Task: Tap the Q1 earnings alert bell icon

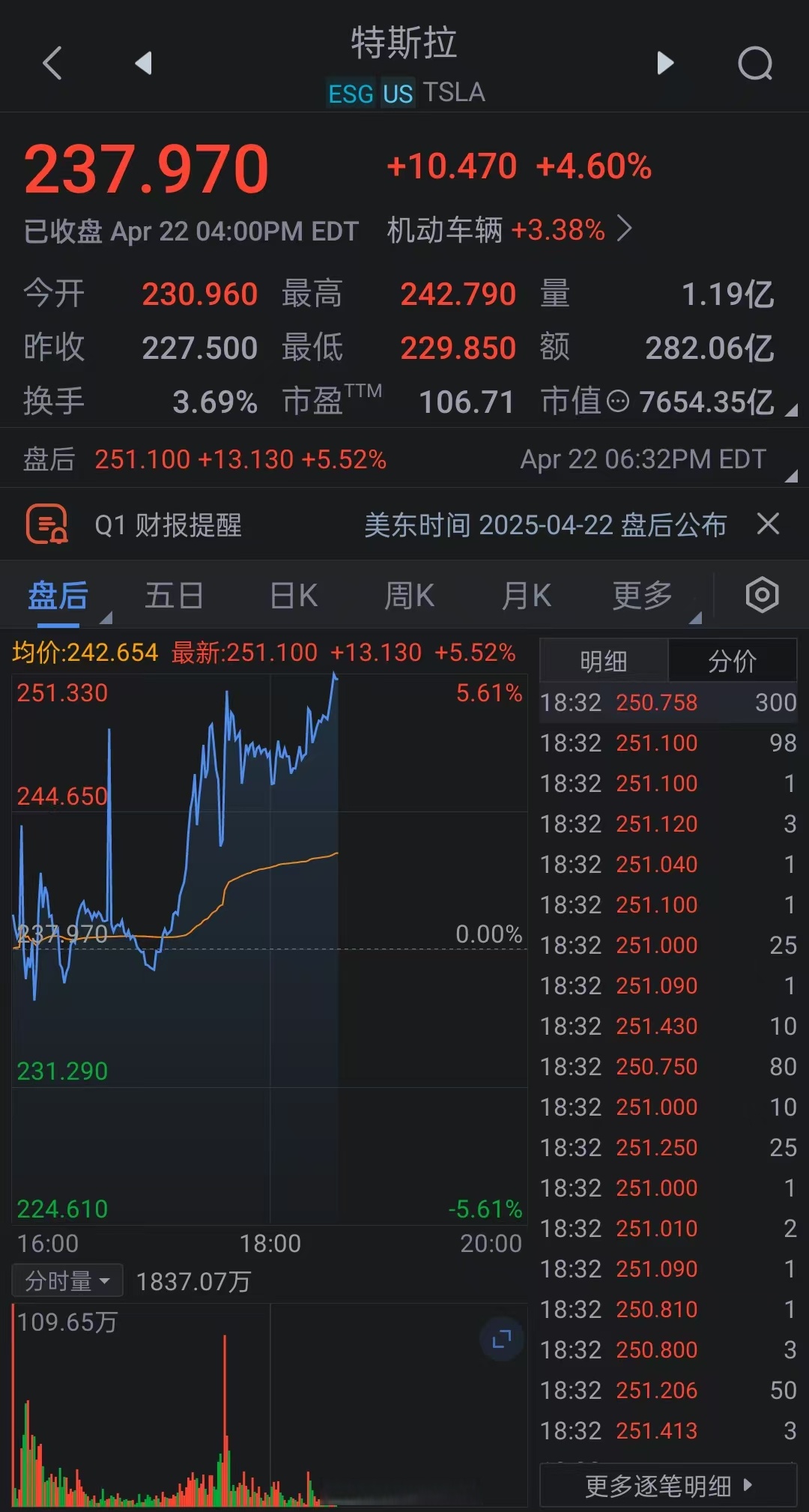Action: [x=46, y=524]
